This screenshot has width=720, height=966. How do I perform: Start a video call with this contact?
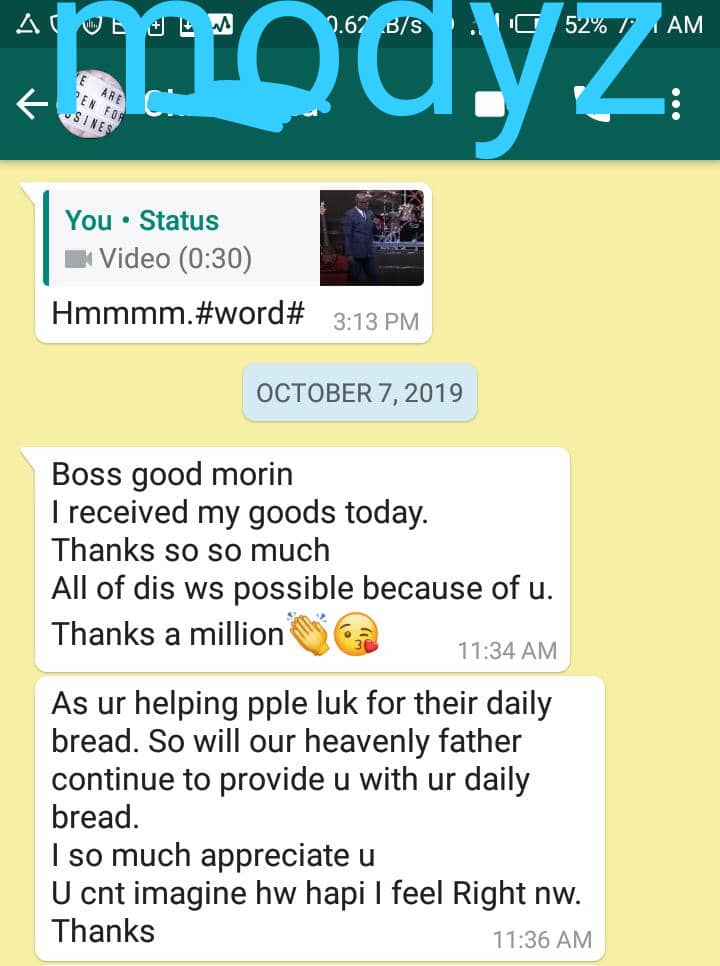tap(490, 104)
